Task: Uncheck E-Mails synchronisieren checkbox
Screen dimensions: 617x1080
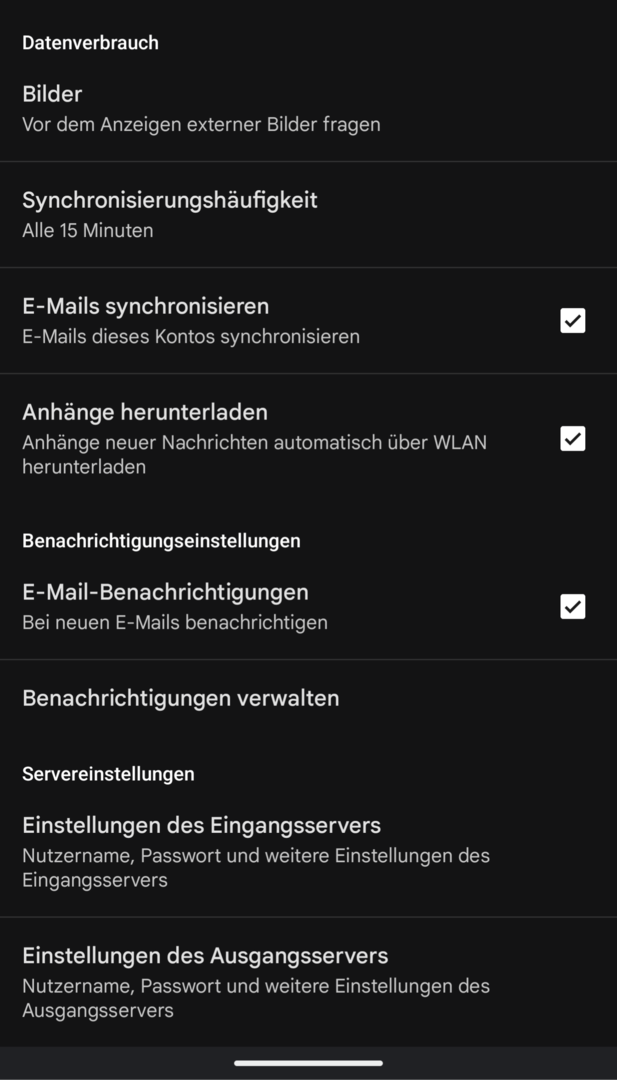Action: pos(572,321)
